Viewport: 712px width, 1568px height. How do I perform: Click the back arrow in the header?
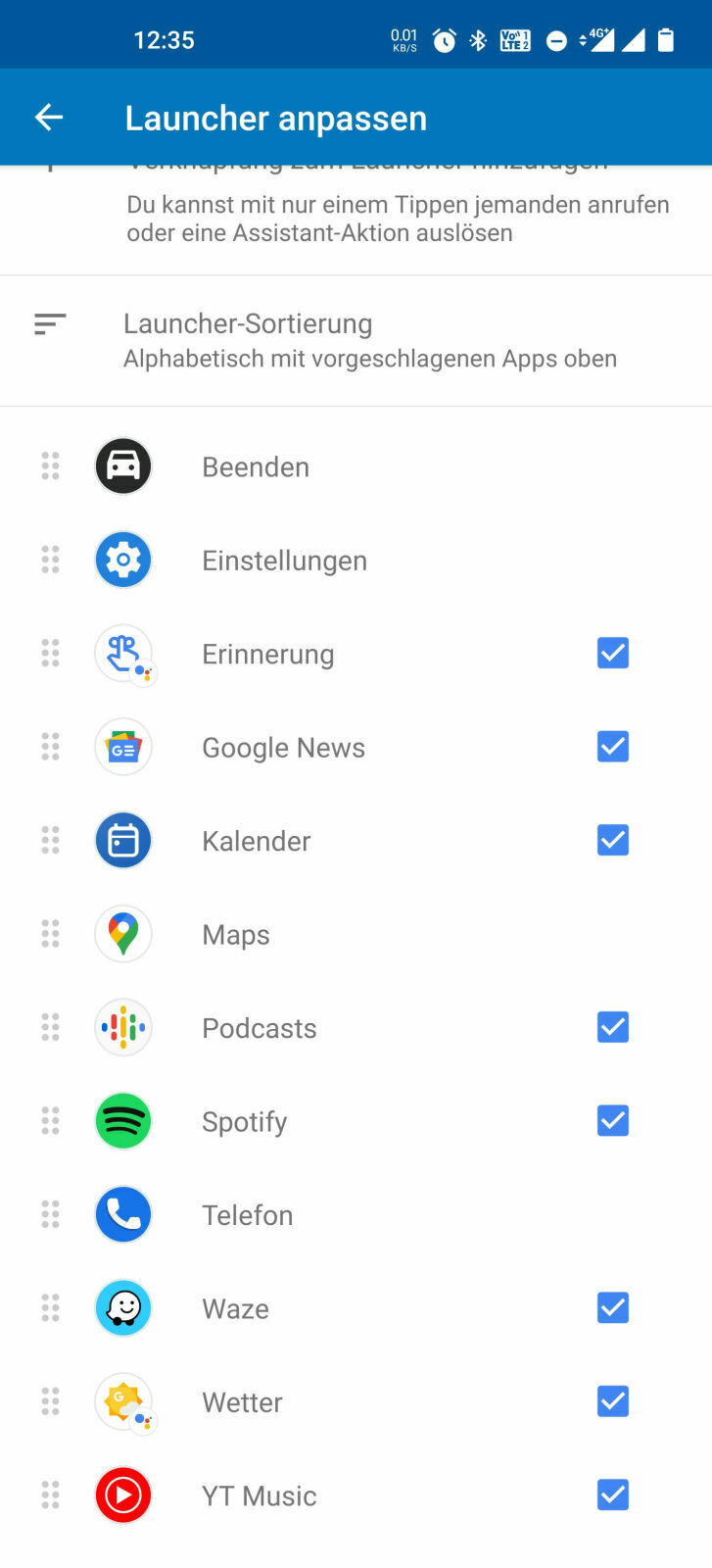[48, 117]
